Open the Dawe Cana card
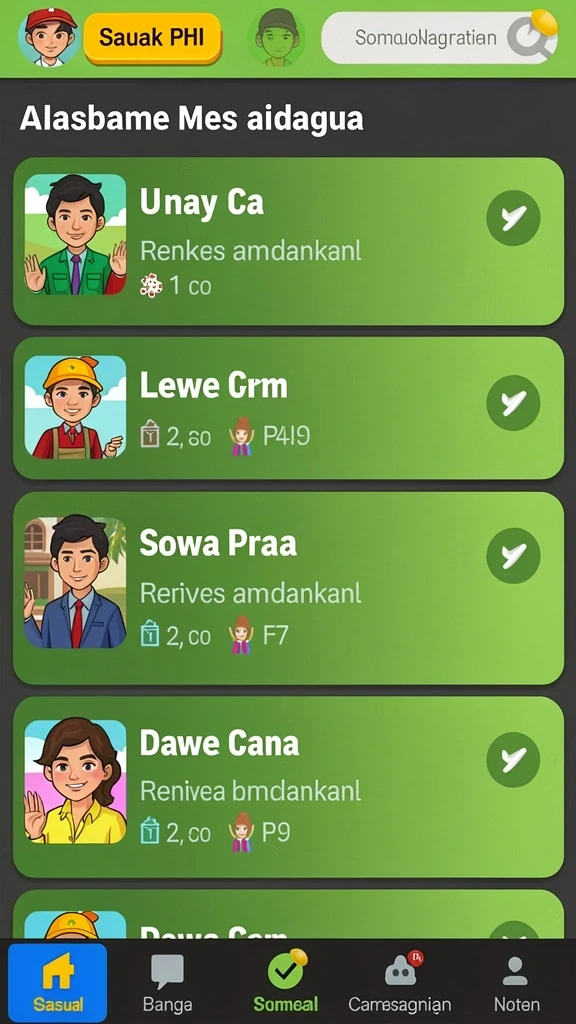Viewport: 576px width, 1024px height. (x=289, y=787)
